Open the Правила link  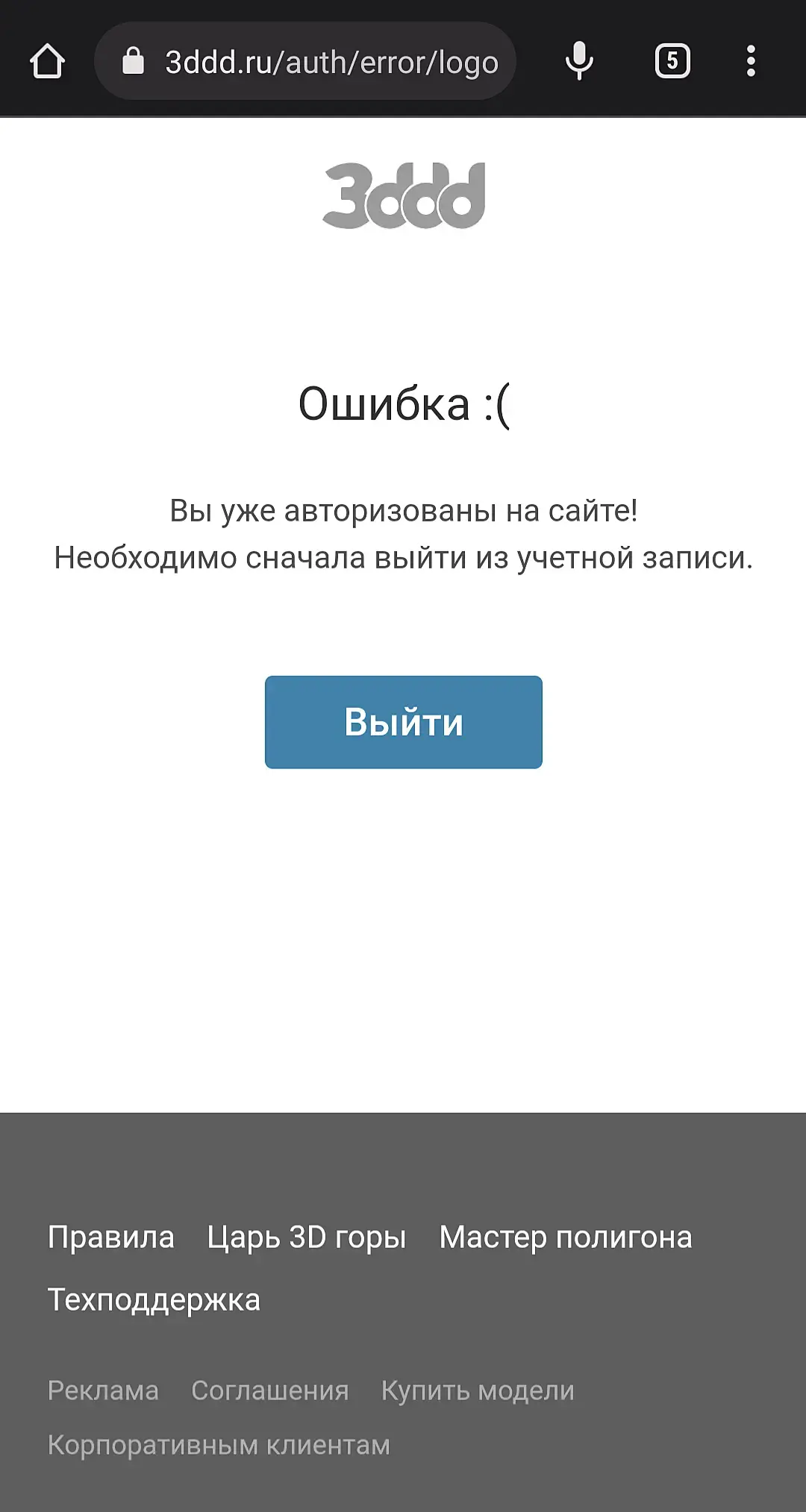point(111,1237)
